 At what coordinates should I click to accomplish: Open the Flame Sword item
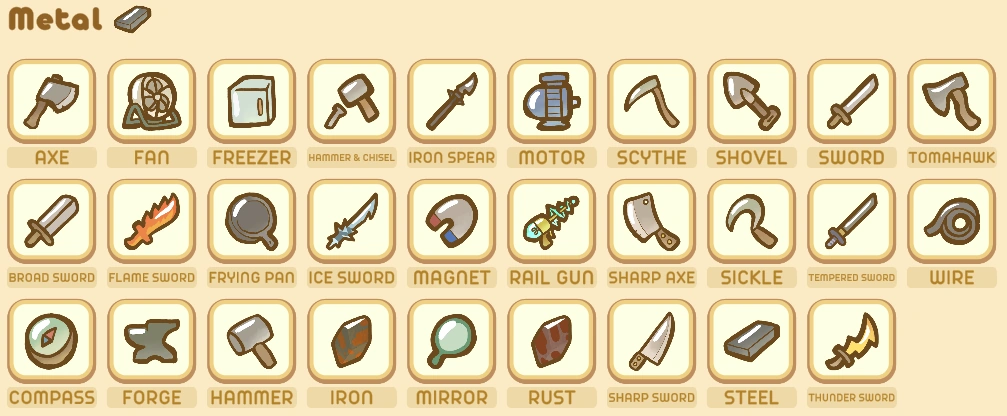pyautogui.click(x=151, y=222)
